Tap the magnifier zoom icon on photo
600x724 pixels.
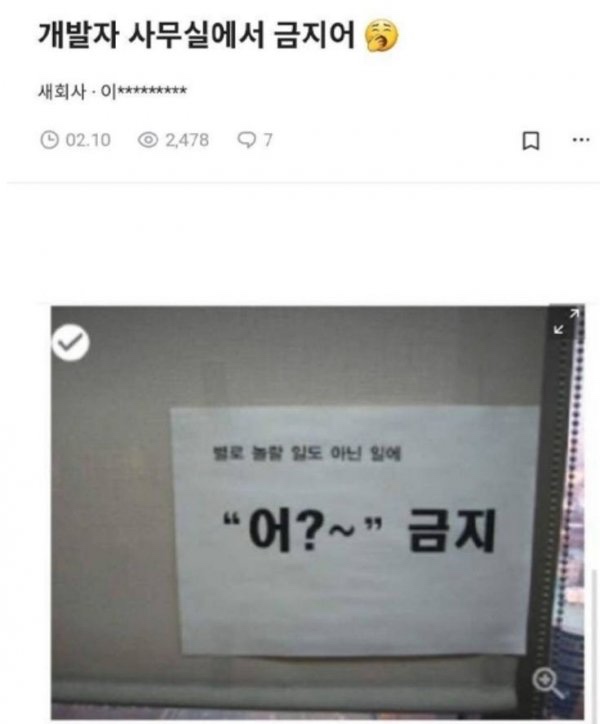tap(546, 681)
